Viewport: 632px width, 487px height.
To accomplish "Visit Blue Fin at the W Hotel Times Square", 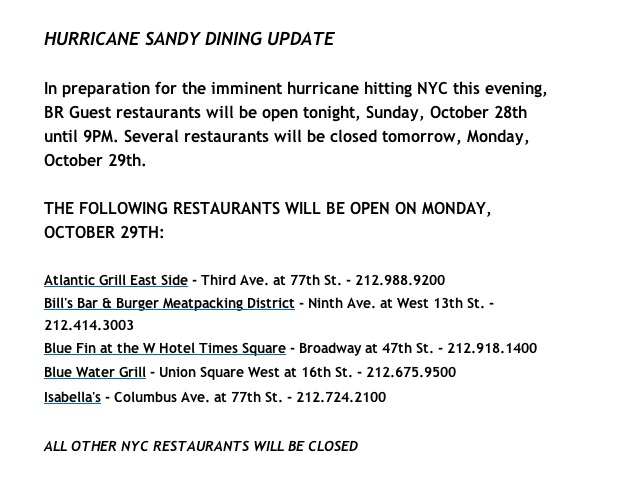I will click(x=165, y=348).
